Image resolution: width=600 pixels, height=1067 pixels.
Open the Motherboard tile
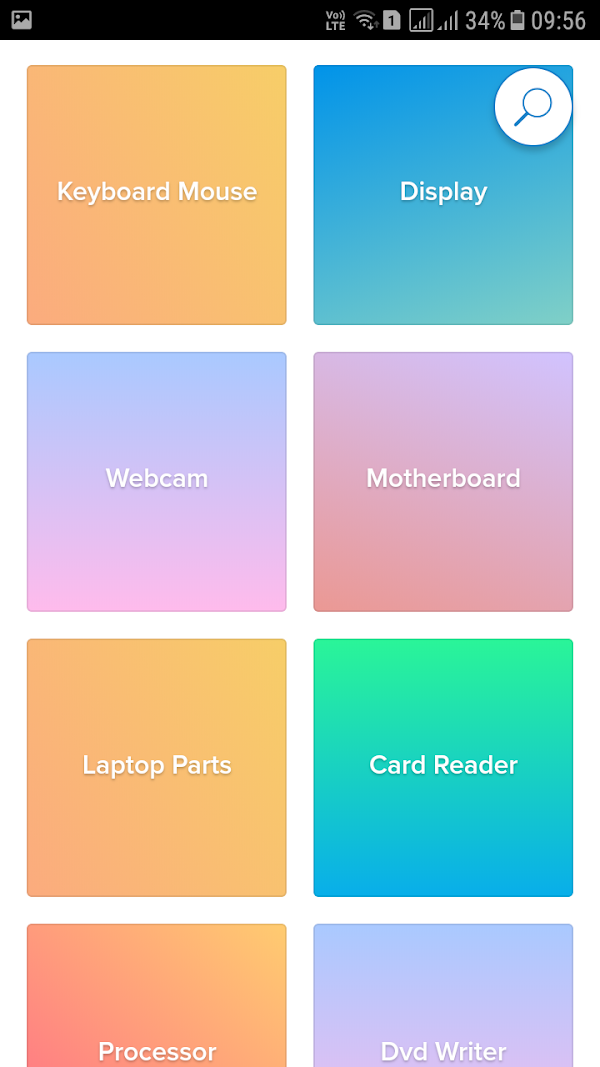[443, 481]
